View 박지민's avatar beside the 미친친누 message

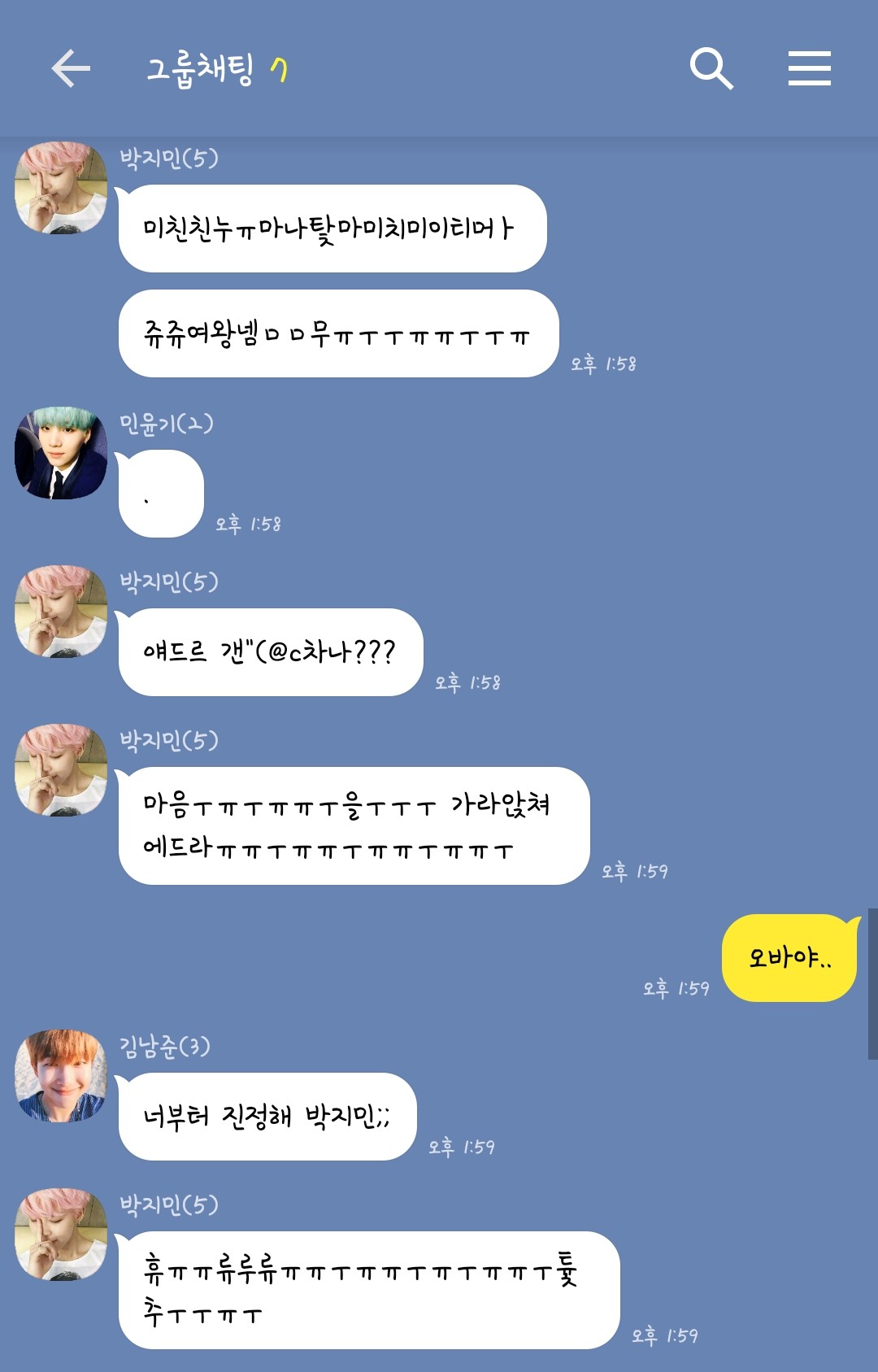coord(61,188)
